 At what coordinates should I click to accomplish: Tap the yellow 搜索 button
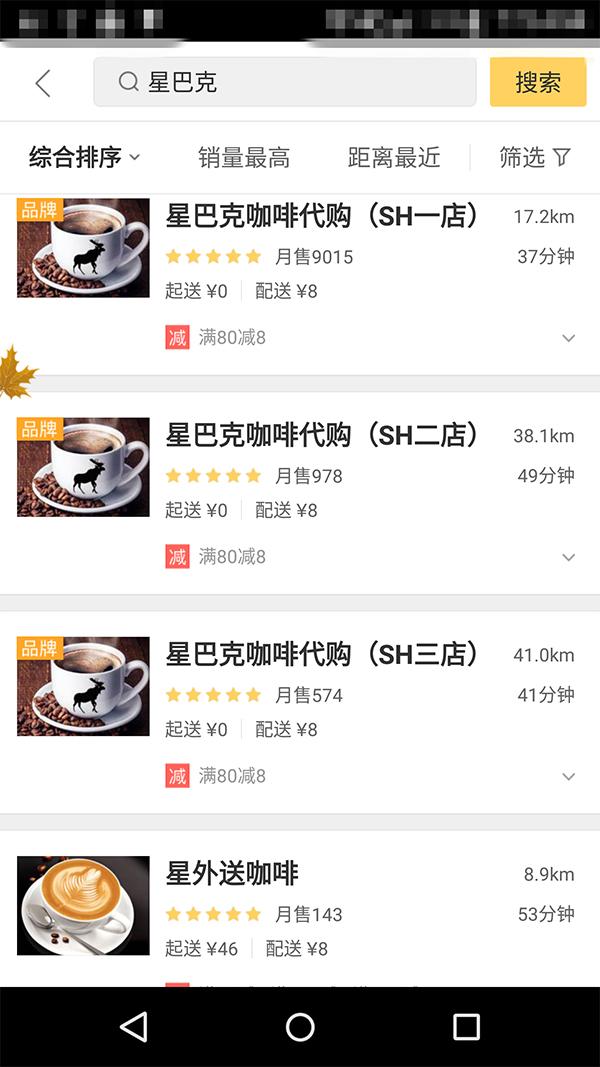click(538, 82)
